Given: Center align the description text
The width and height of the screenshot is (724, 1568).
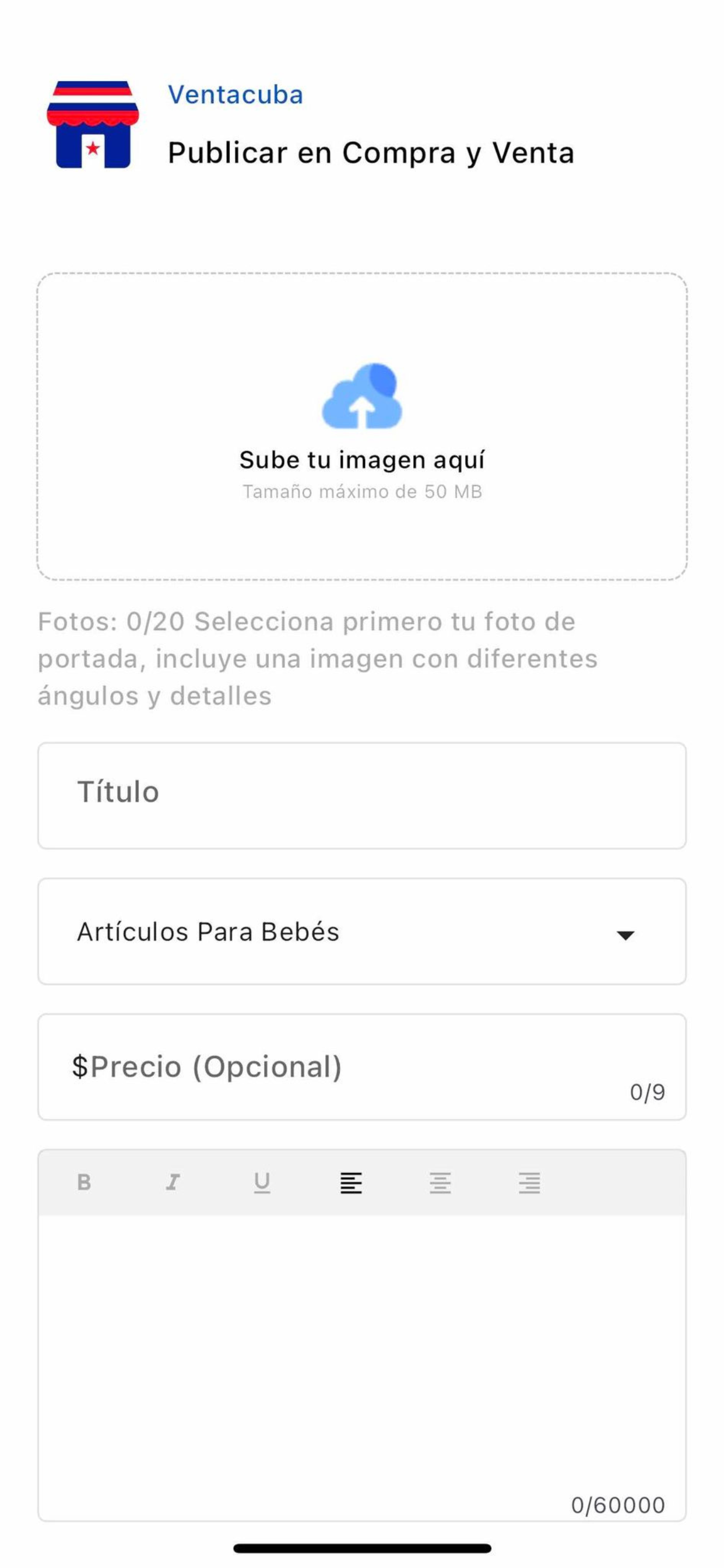Looking at the screenshot, I should 441,1181.
